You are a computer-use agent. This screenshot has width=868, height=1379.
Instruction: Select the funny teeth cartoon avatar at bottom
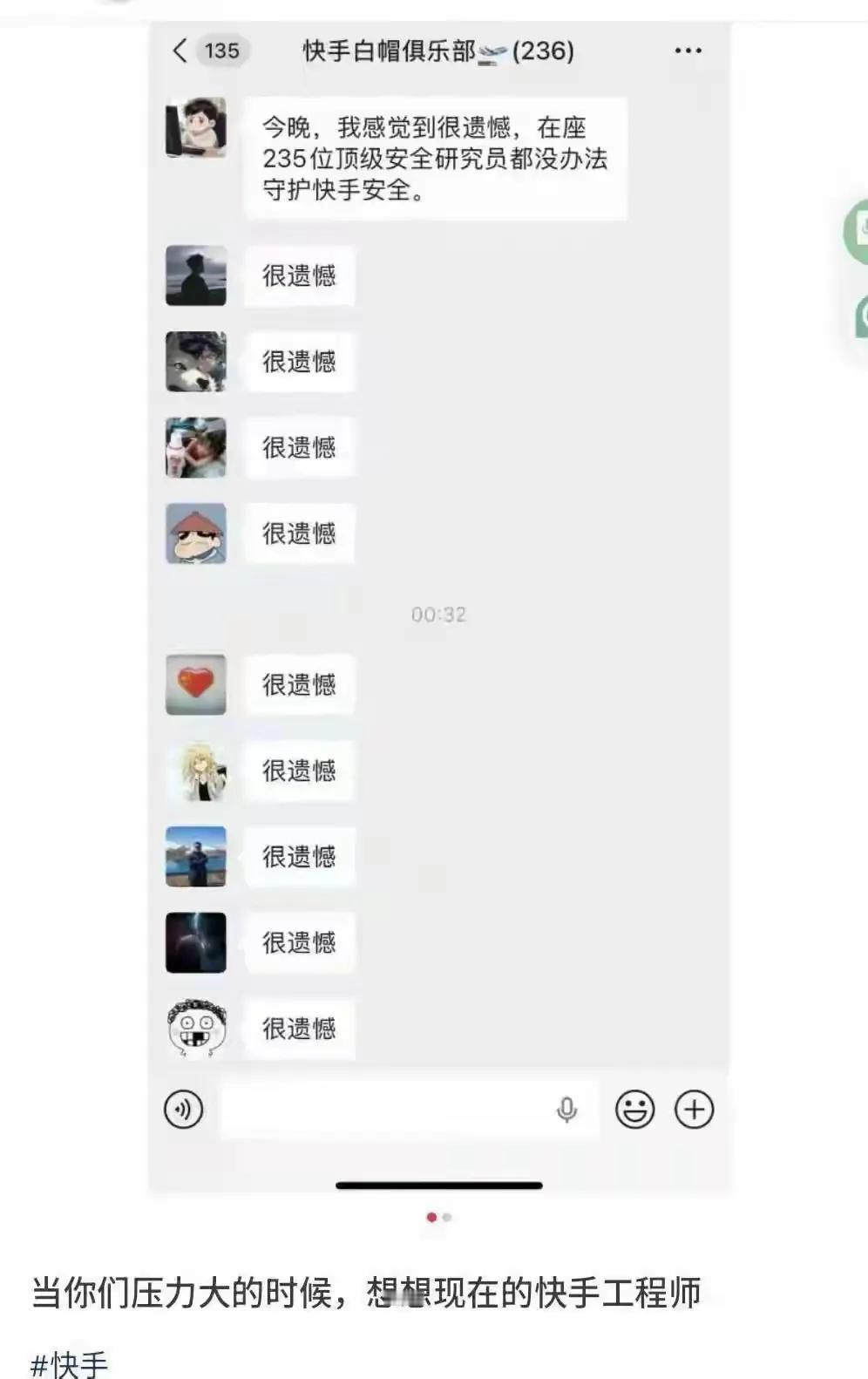(x=196, y=1029)
